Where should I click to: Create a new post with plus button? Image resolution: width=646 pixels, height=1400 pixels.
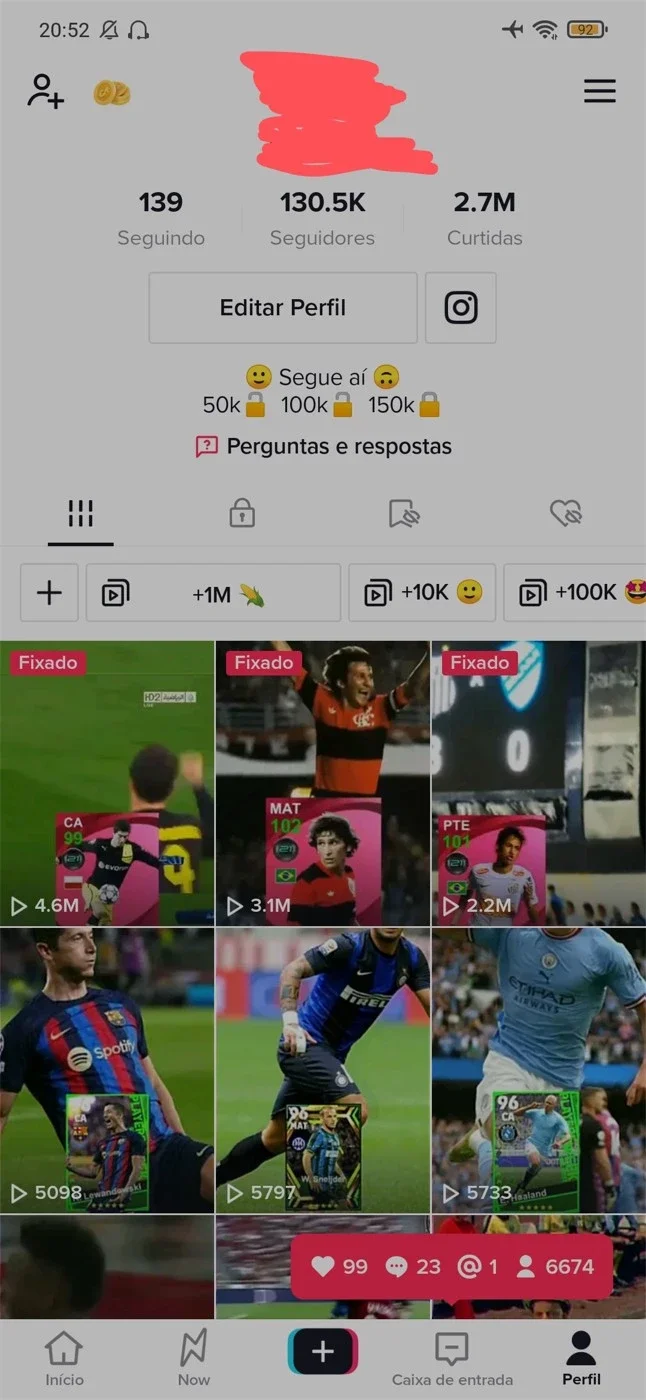323,1353
